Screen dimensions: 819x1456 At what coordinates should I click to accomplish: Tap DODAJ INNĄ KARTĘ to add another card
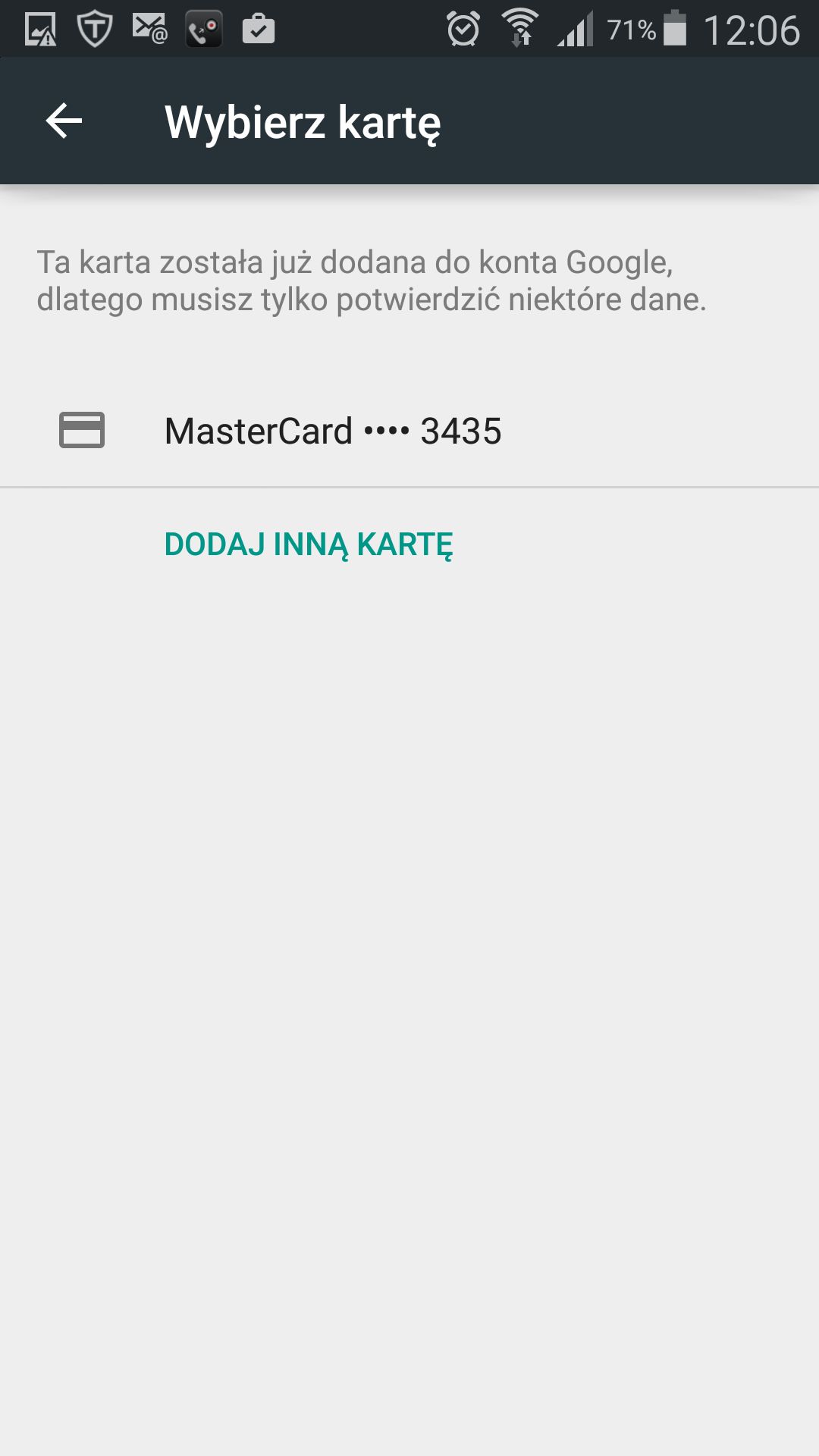(x=309, y=544)
